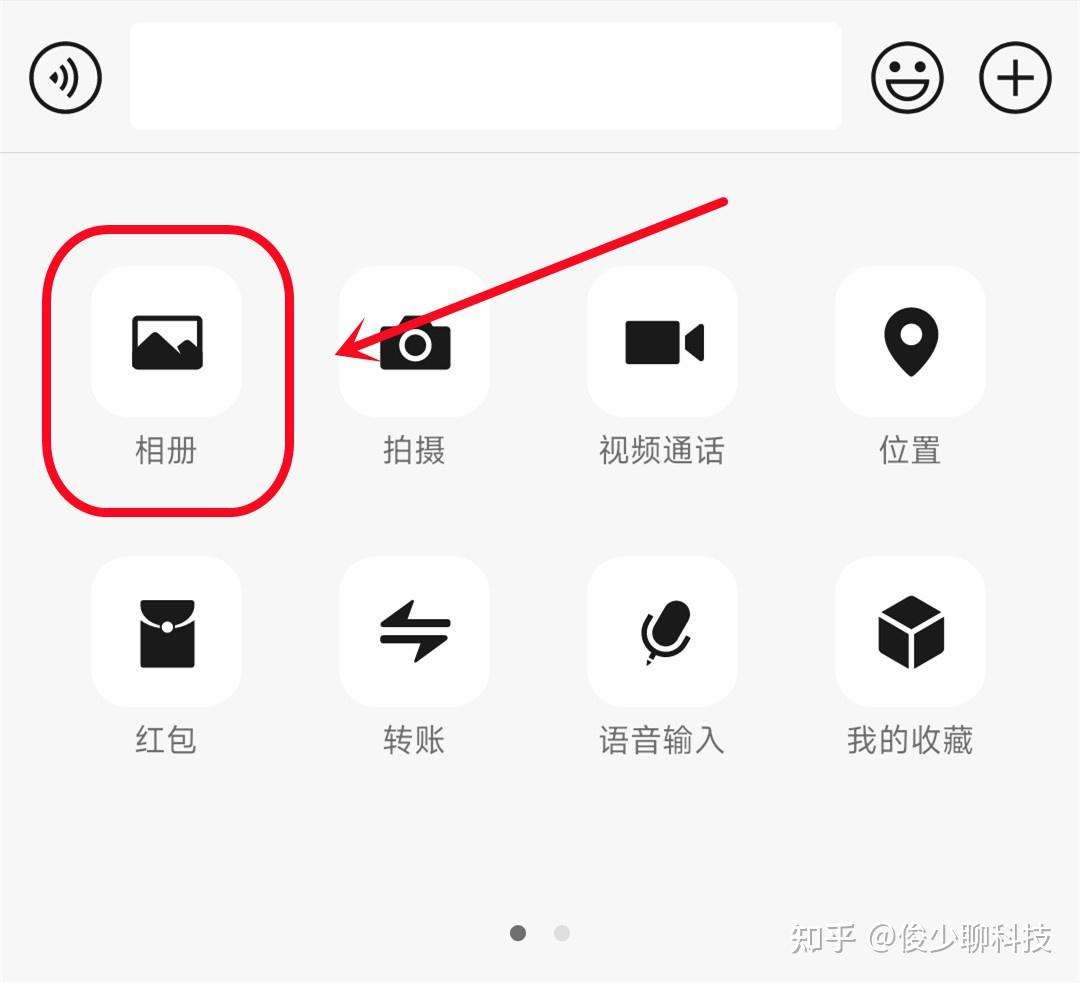The image size is (1080, 983).
Task: Open 相册 to pick photos
Action: coord(166,343)
